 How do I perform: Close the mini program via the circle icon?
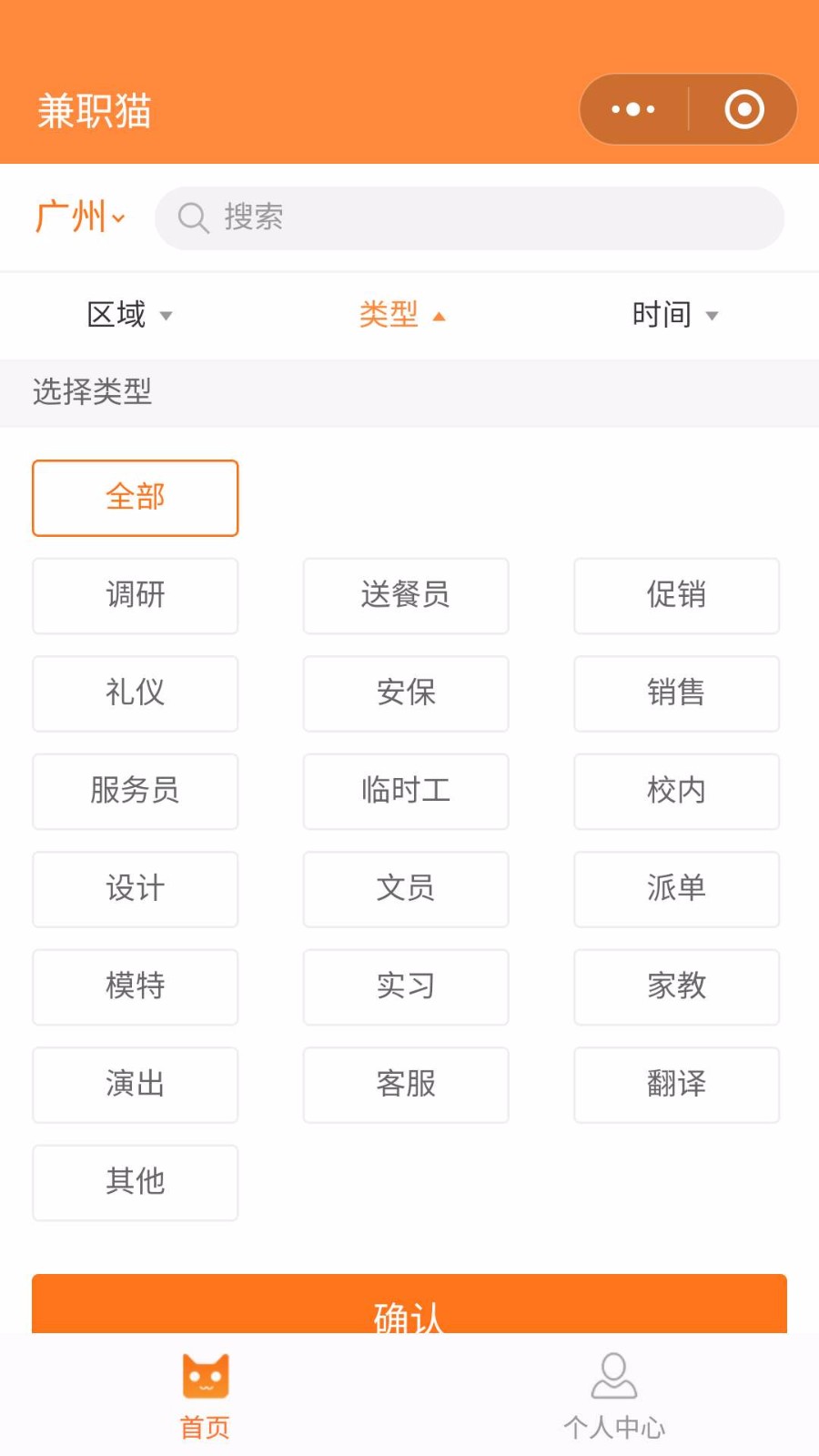pyautogui.click(x=744, y=109)
